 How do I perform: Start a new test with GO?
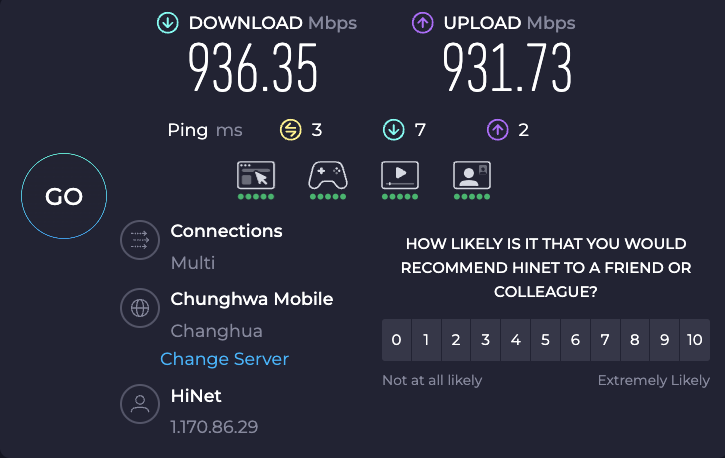pos(64,196)
